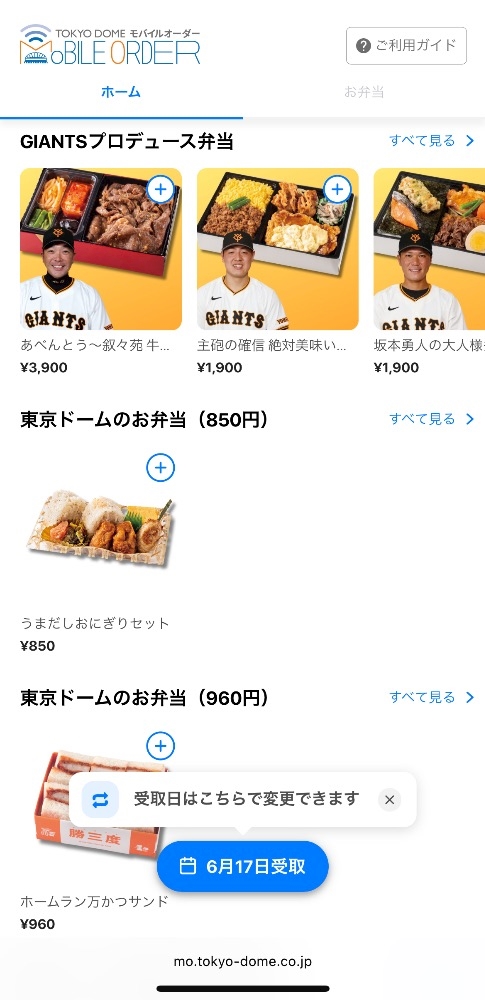Switch to the お弁当 tab
This screenshot has width=485, height=1000.
[364, 92]
